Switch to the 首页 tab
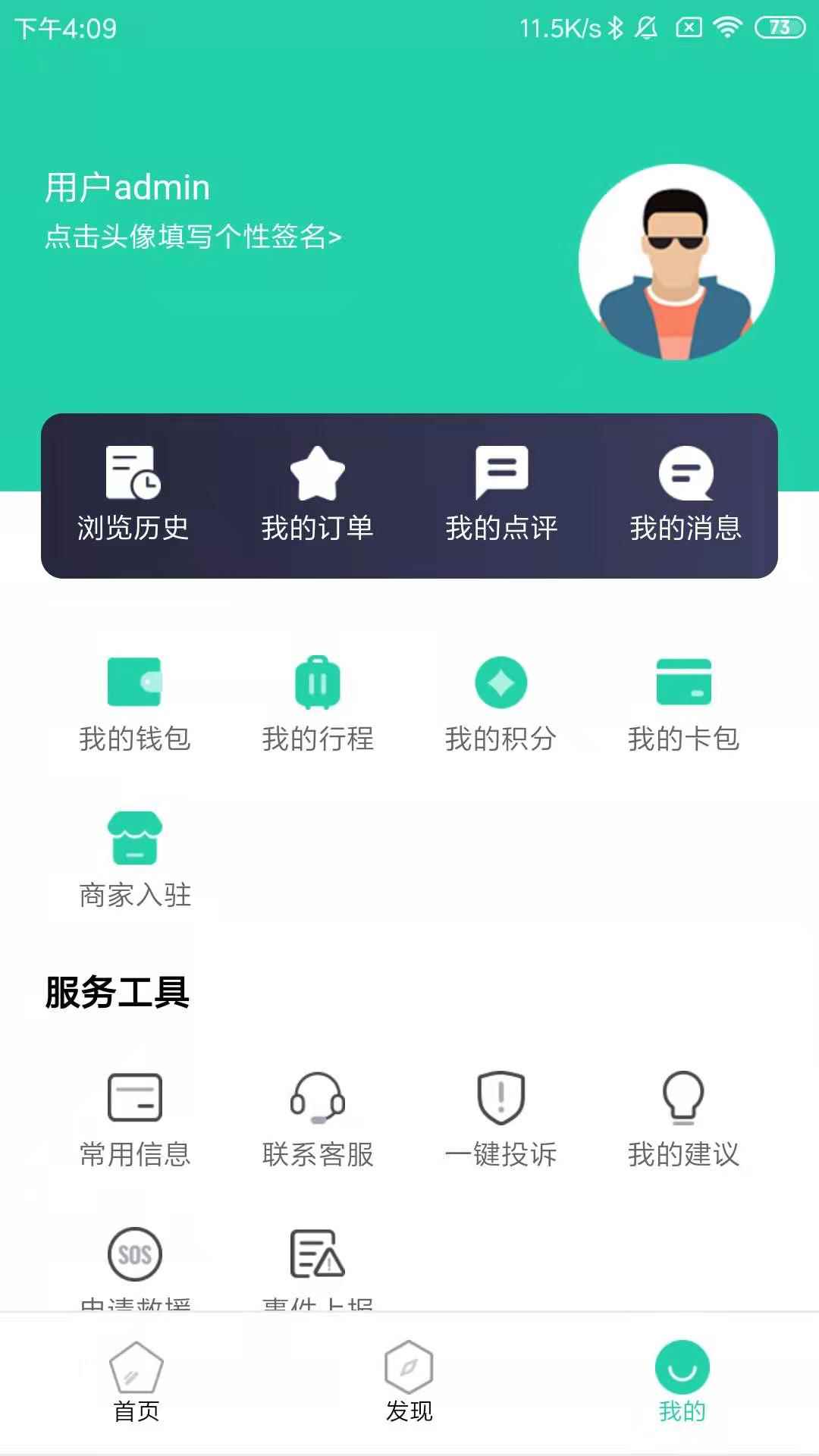The height and width of the screenshot is (1456, 819). tap(136, 1382)
